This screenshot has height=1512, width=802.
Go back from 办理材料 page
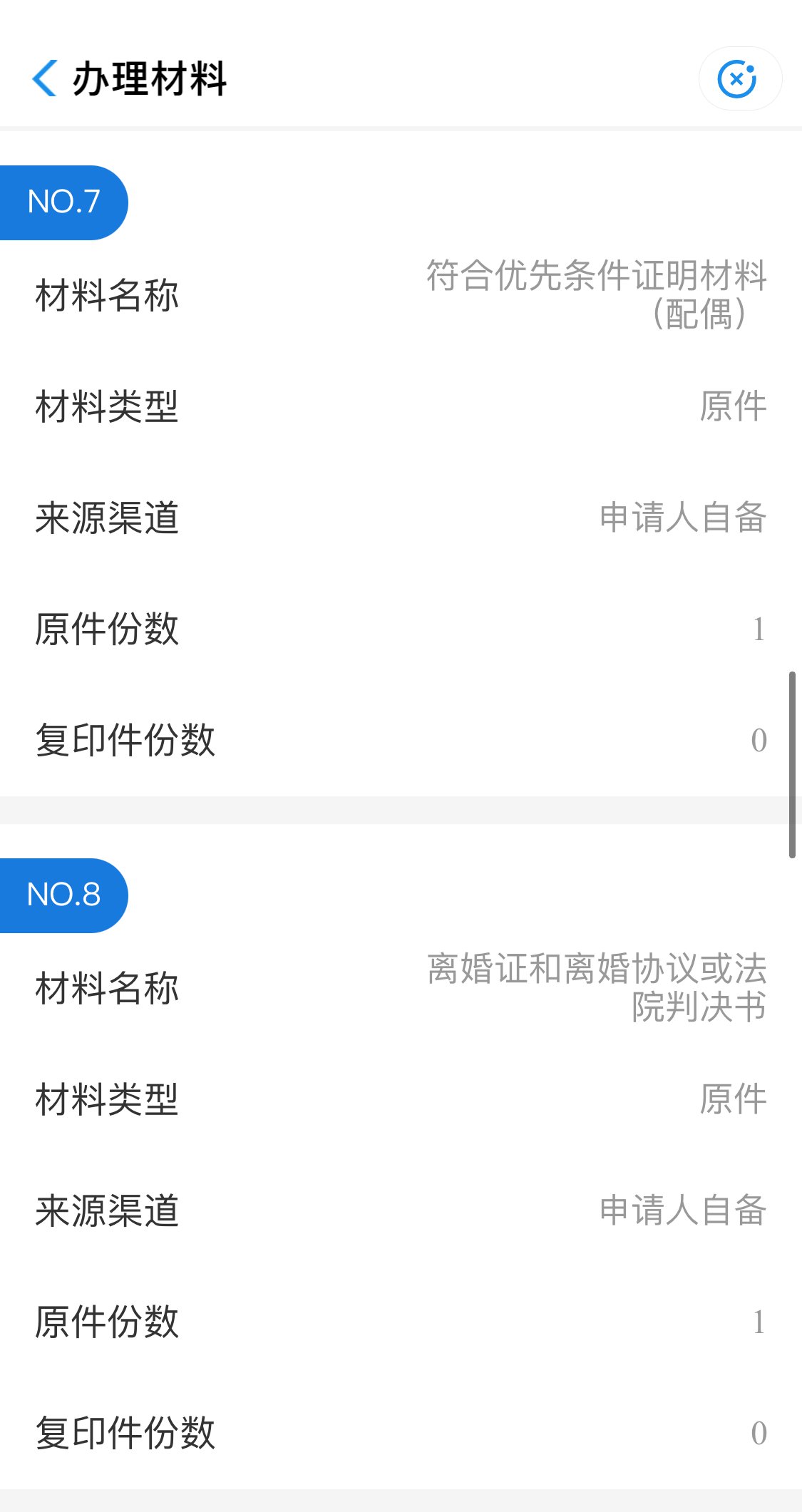coord(45,78)
